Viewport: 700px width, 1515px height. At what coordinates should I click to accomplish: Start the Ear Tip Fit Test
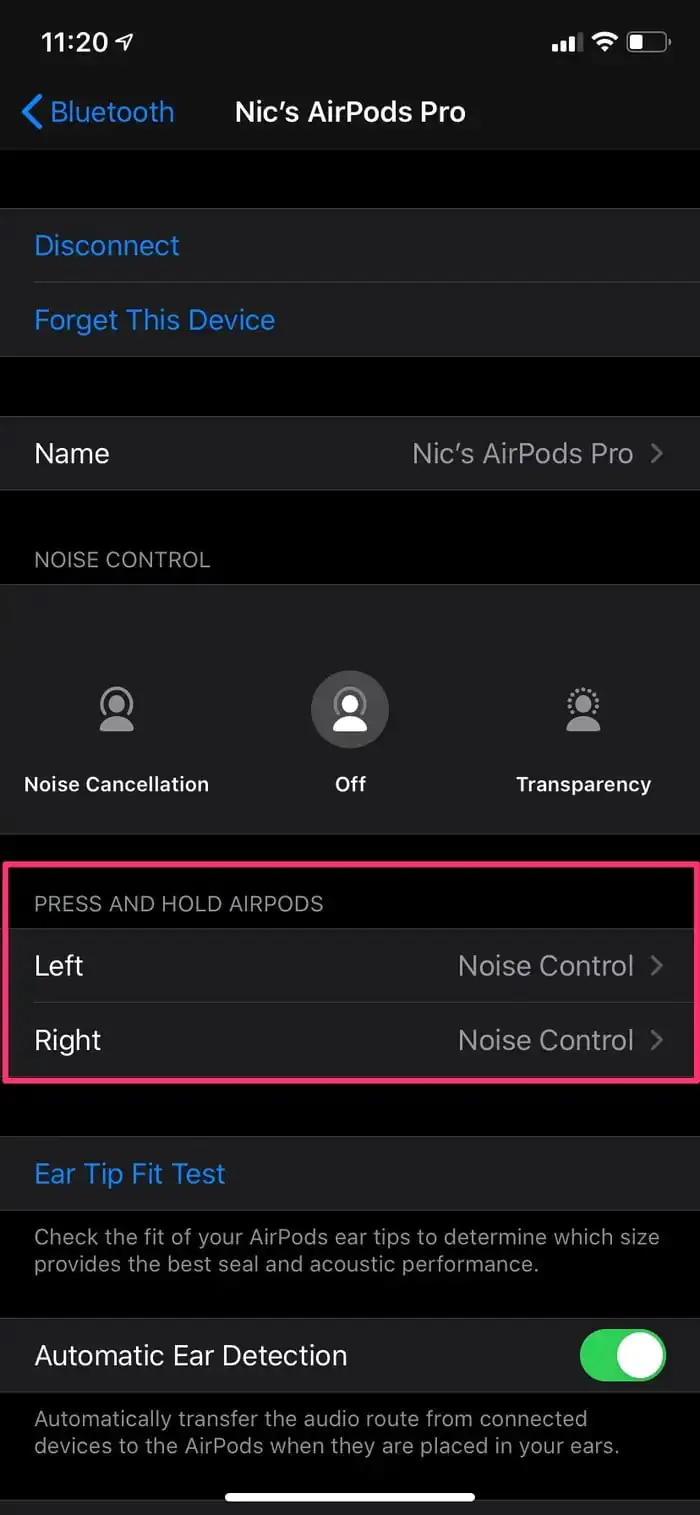click(130, 1174)
